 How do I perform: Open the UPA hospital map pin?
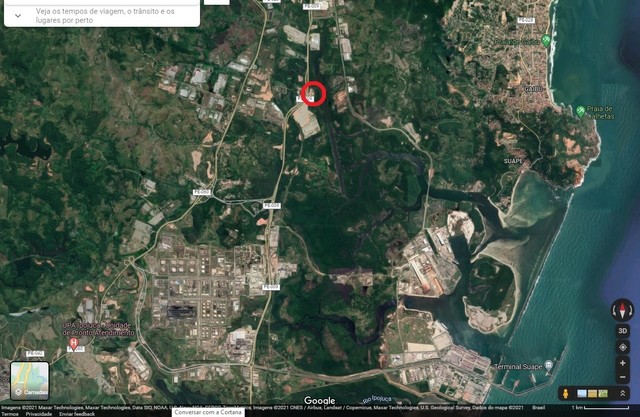click(72, 345)
